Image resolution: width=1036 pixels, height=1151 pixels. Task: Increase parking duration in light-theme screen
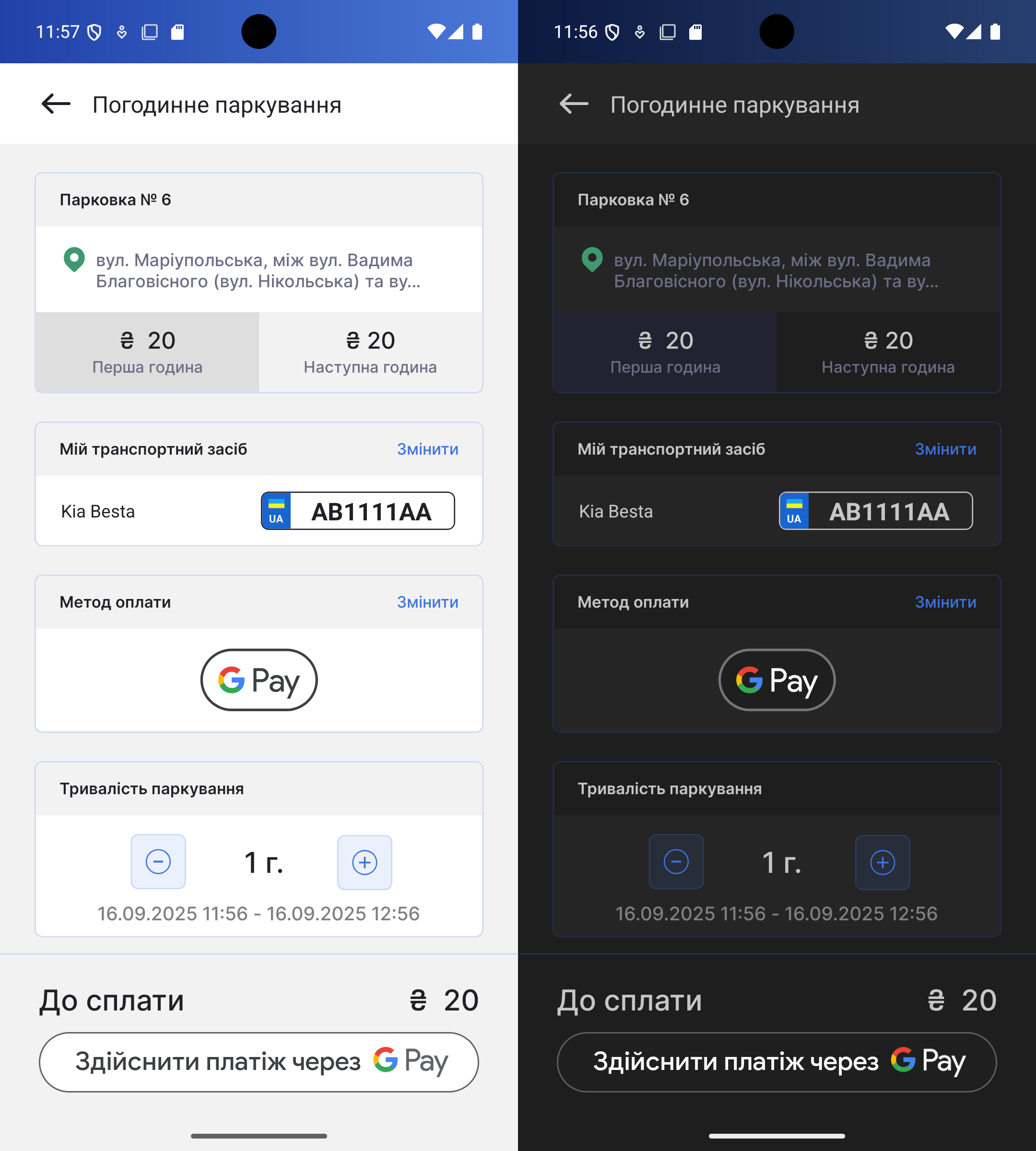[x=365, y=862]
